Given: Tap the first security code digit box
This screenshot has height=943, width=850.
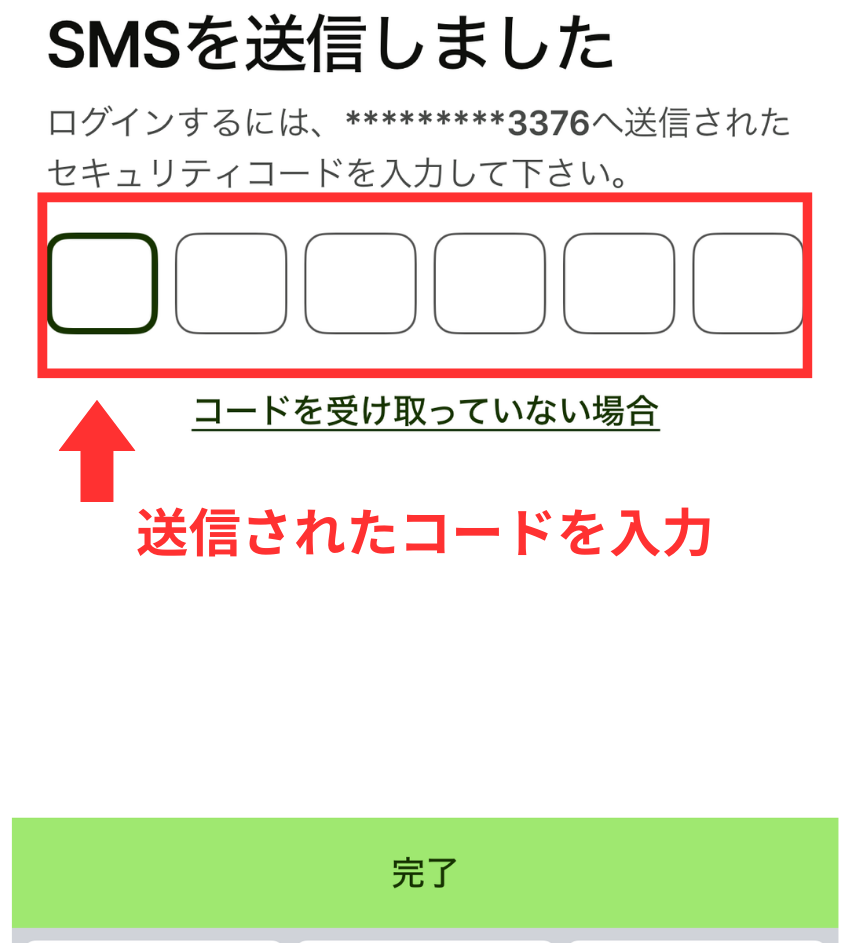Looking at the screenshot, I should 102,283.
